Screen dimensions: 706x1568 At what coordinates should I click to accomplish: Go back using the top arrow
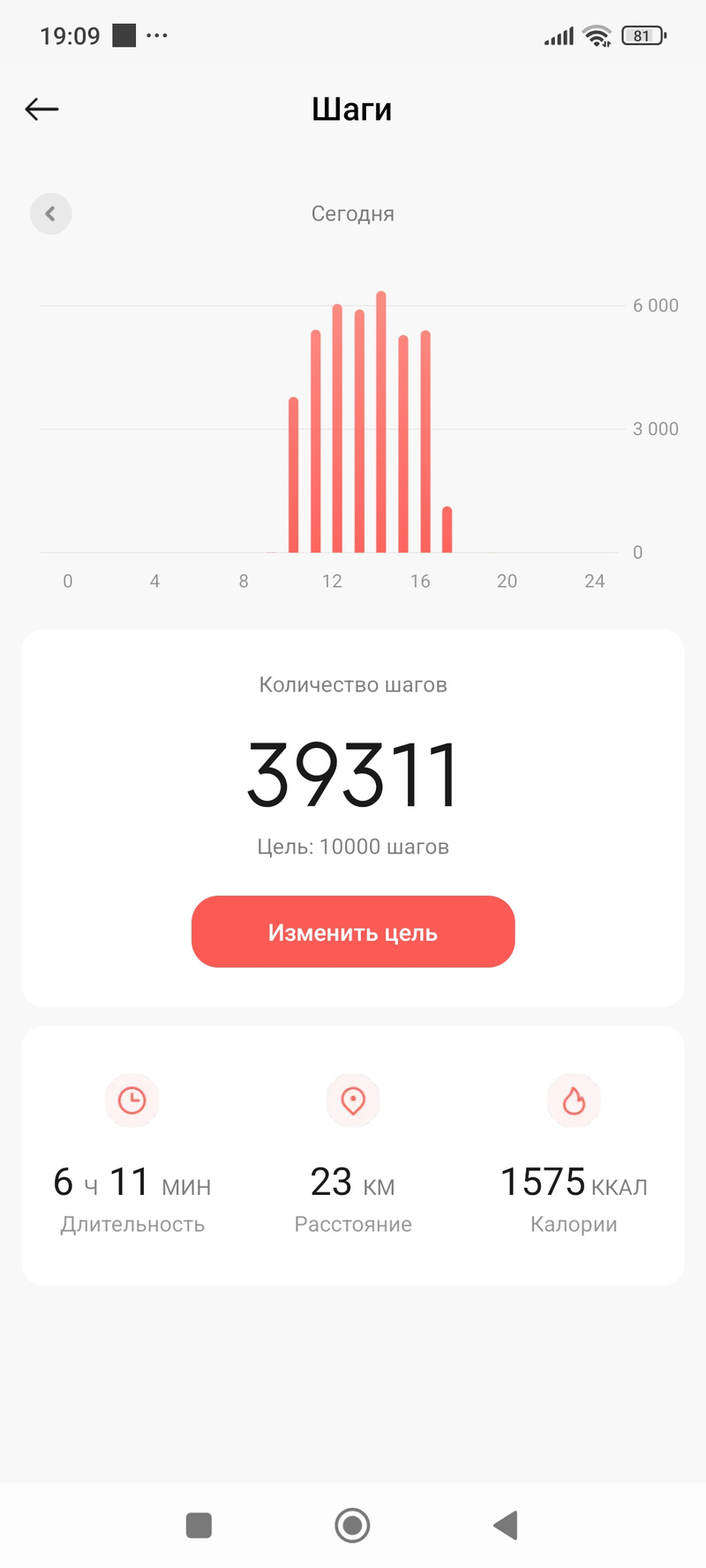pyautogui.click(x=41, y=109)
